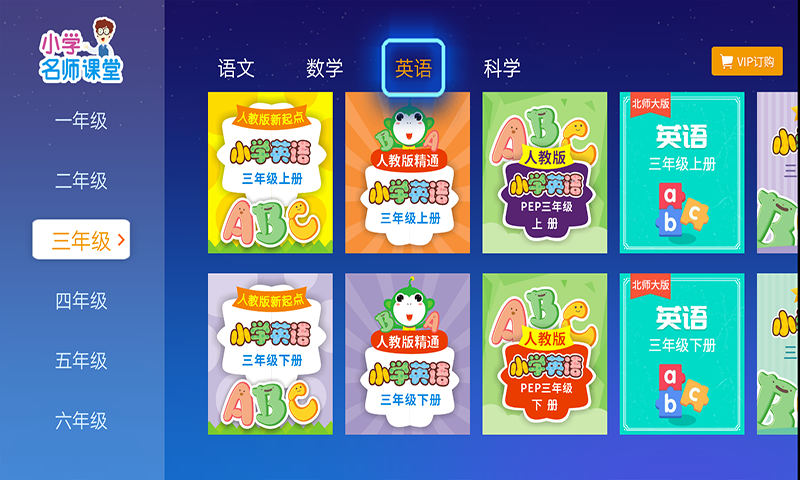
Task: Open 北师大版 英语 三年级下册 course
Action: (681, 354)
